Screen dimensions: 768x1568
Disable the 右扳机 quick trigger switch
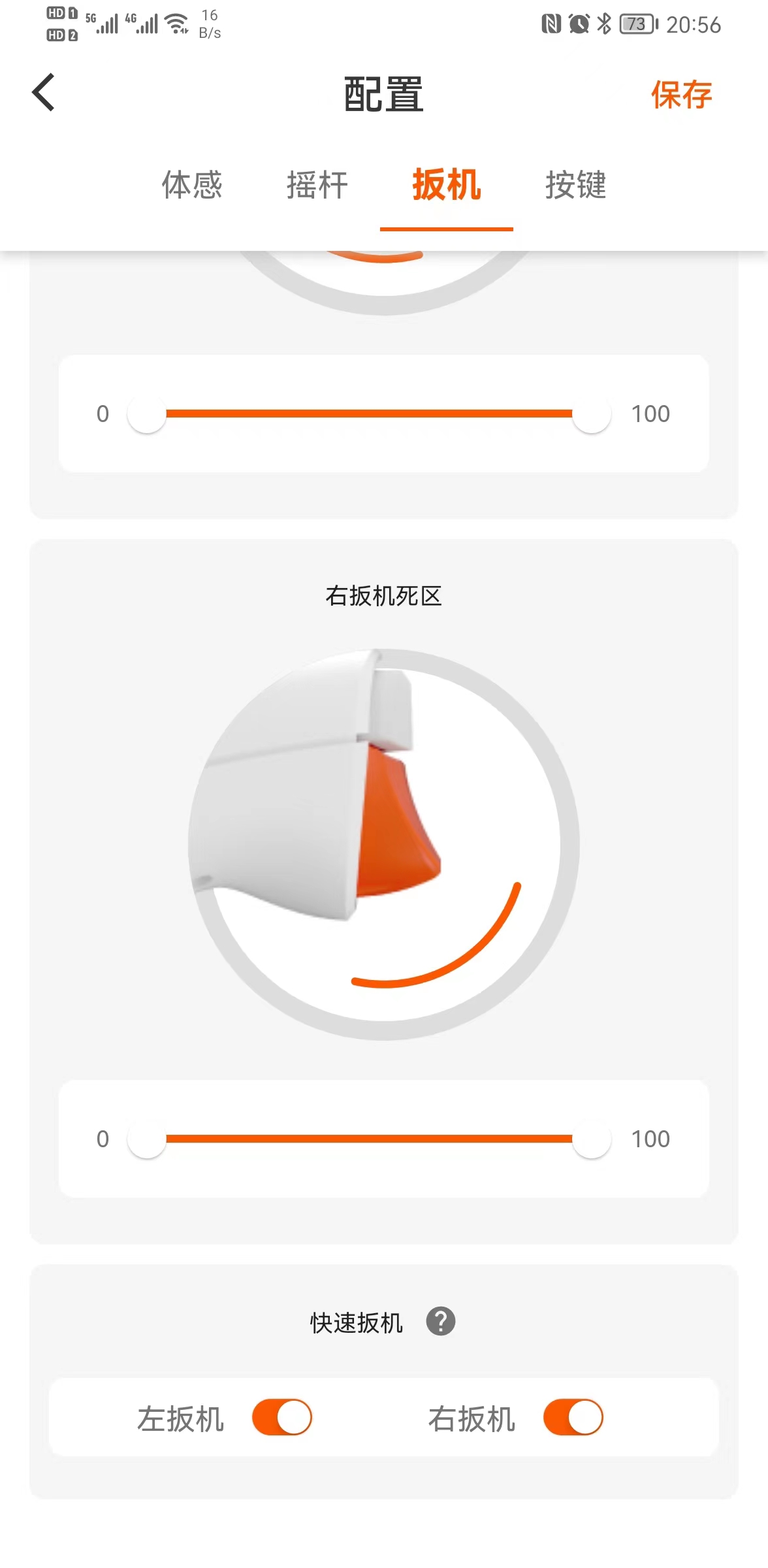573,1417
